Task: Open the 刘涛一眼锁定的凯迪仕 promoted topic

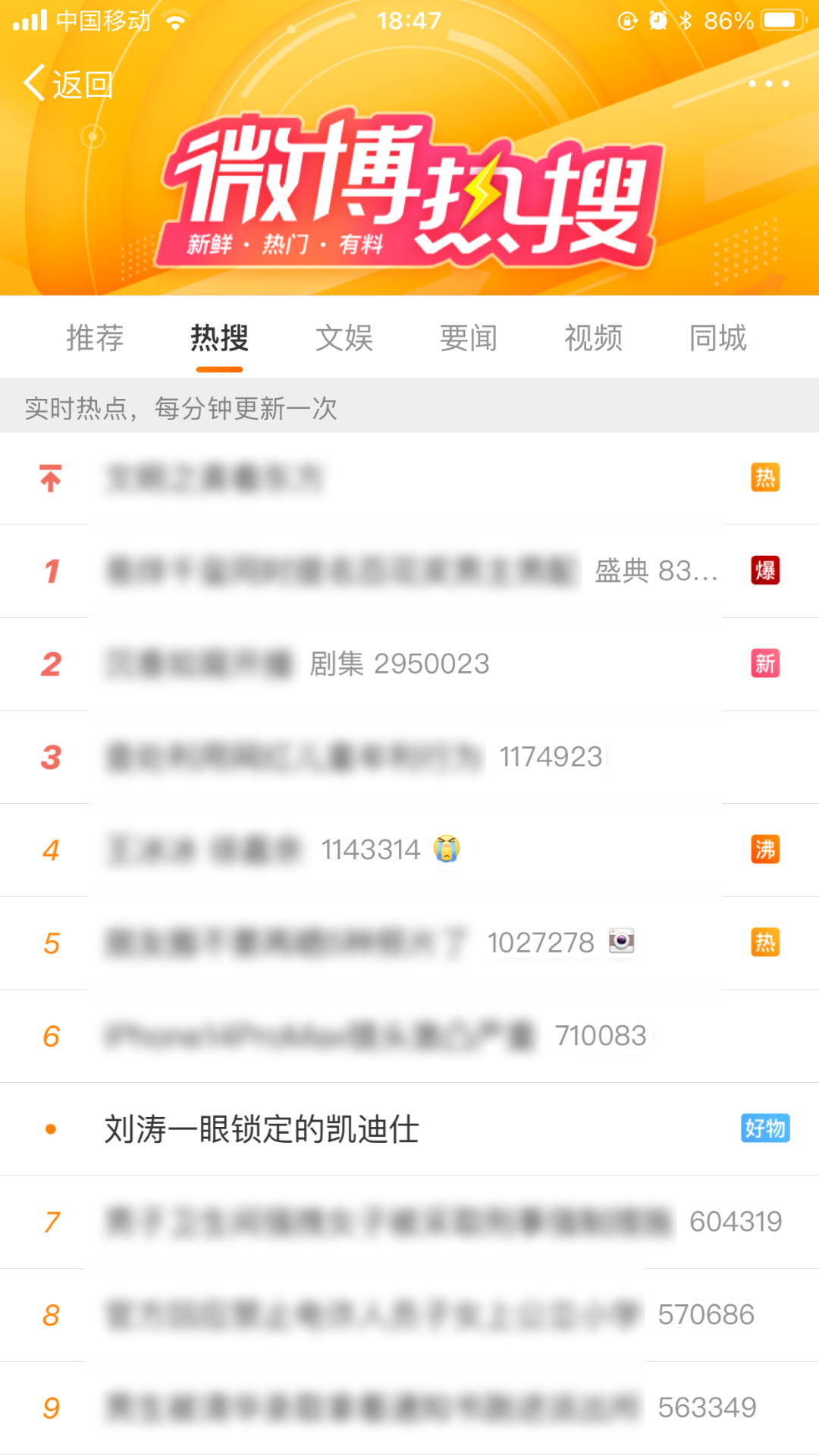Action: click(262, 1129)
